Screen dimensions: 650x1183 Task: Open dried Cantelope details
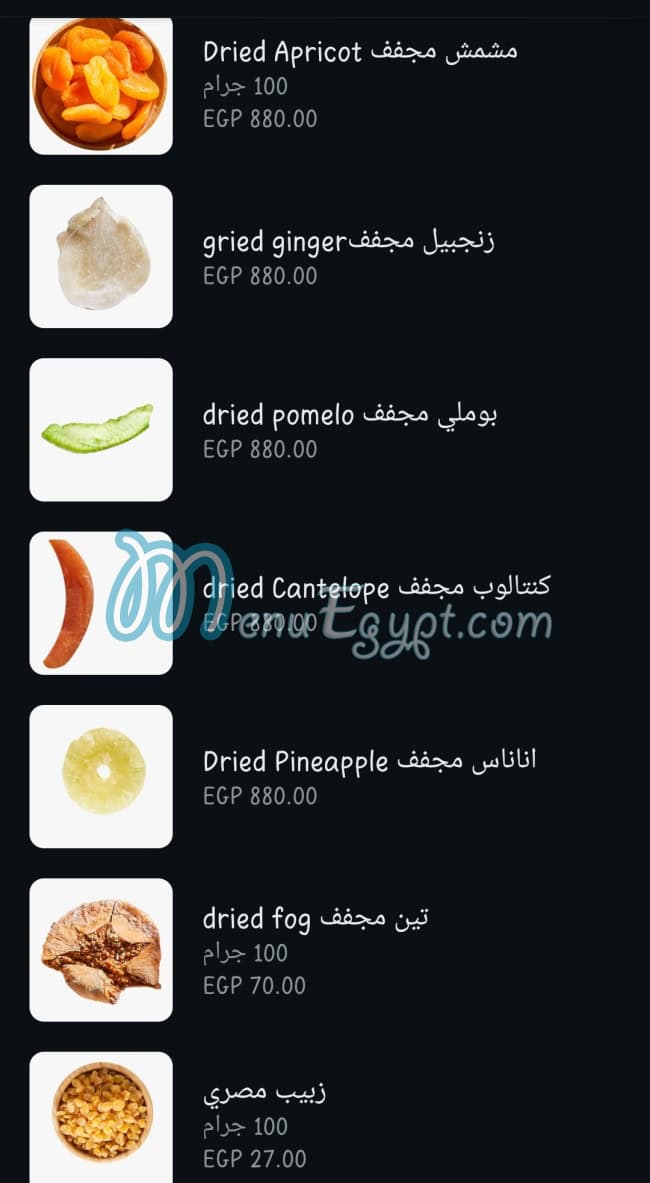click(x=375, y=588)
